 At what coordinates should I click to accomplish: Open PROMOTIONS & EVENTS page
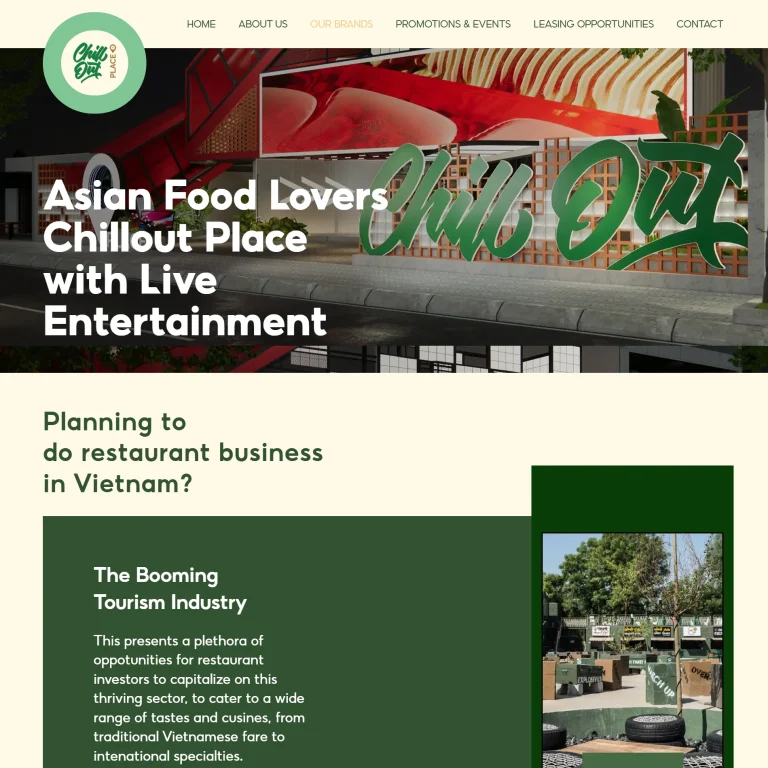(453, 24)
